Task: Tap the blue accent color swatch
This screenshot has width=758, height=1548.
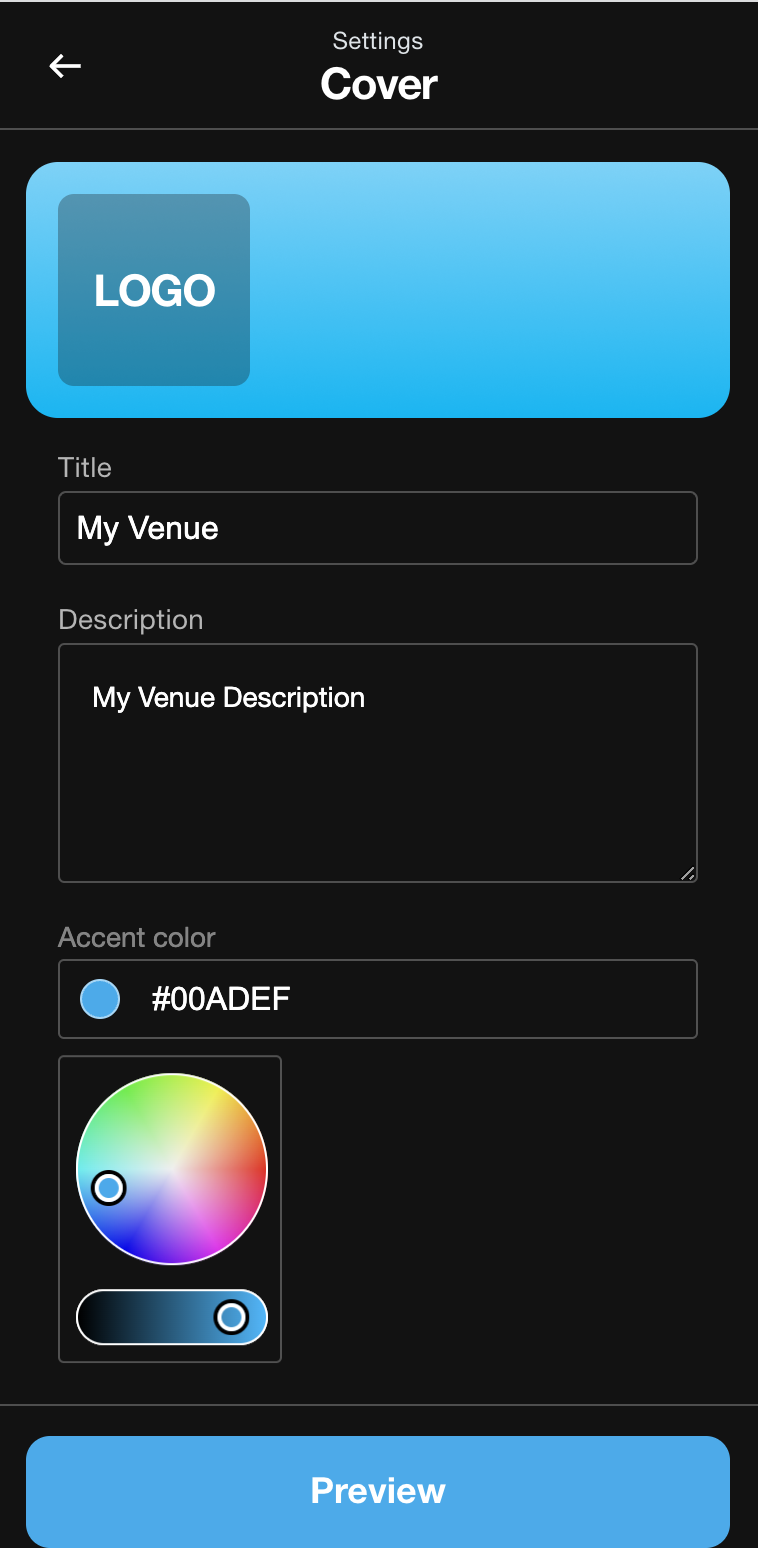Action: [100, 999]
